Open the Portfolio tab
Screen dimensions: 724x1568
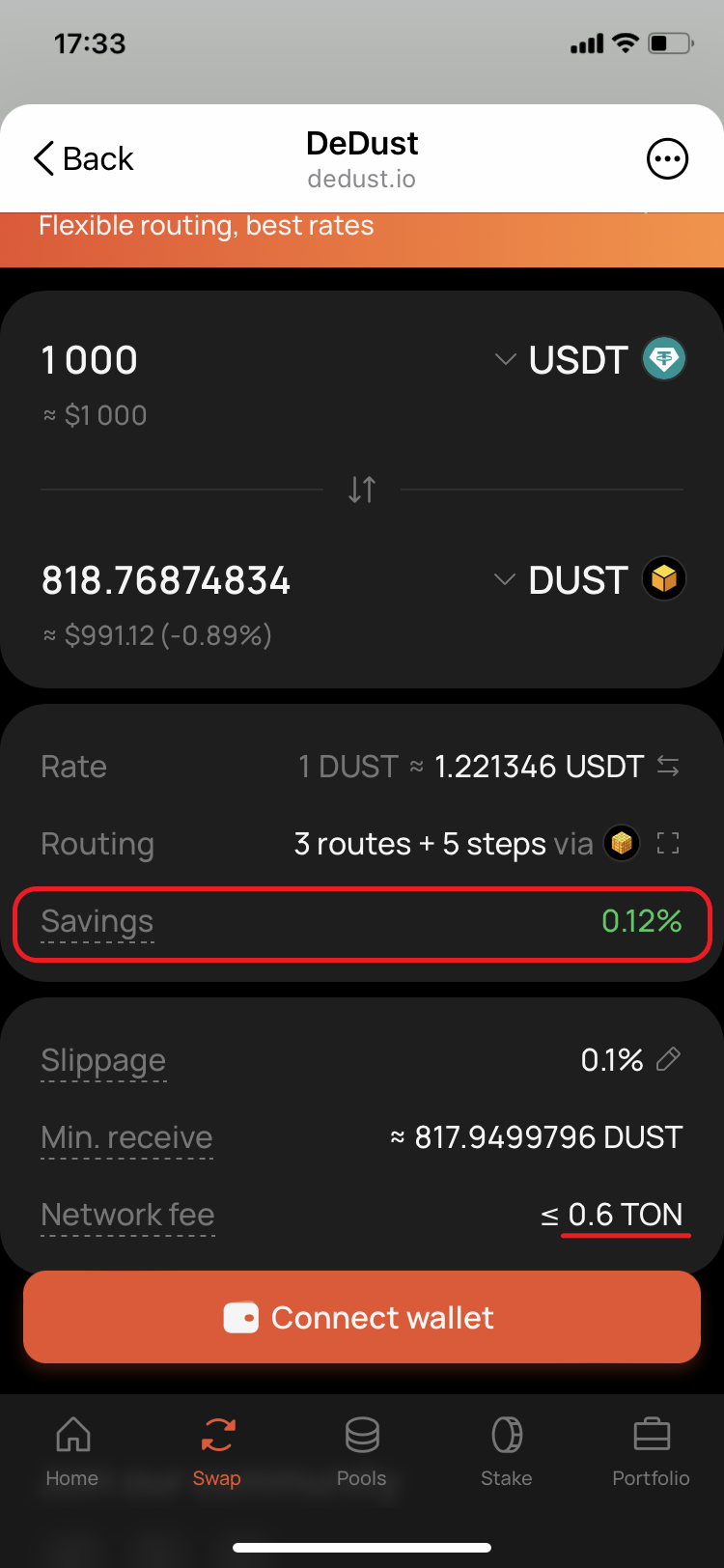pyautogui.click(x=652, y=1450)
